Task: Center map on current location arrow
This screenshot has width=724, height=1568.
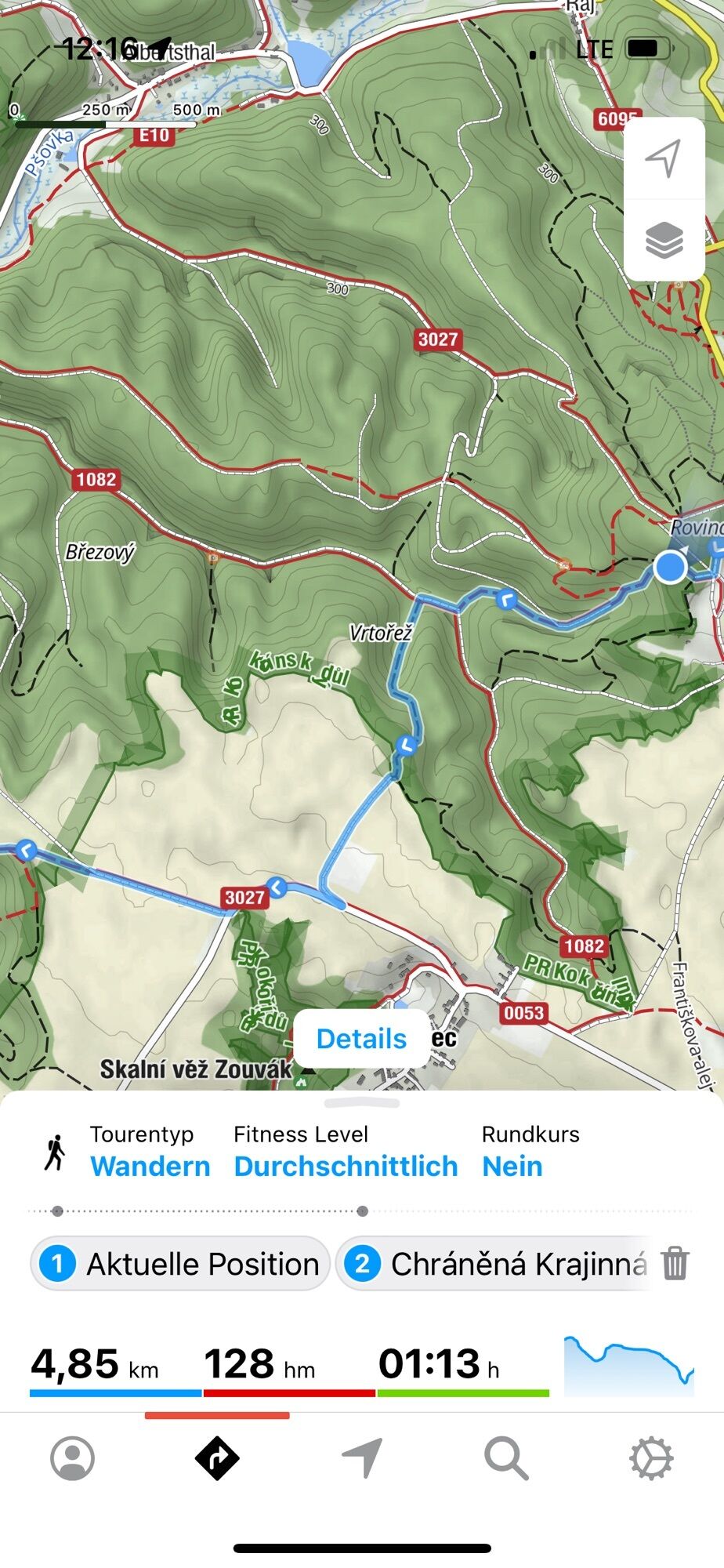Action: click(x=664, y=159)
